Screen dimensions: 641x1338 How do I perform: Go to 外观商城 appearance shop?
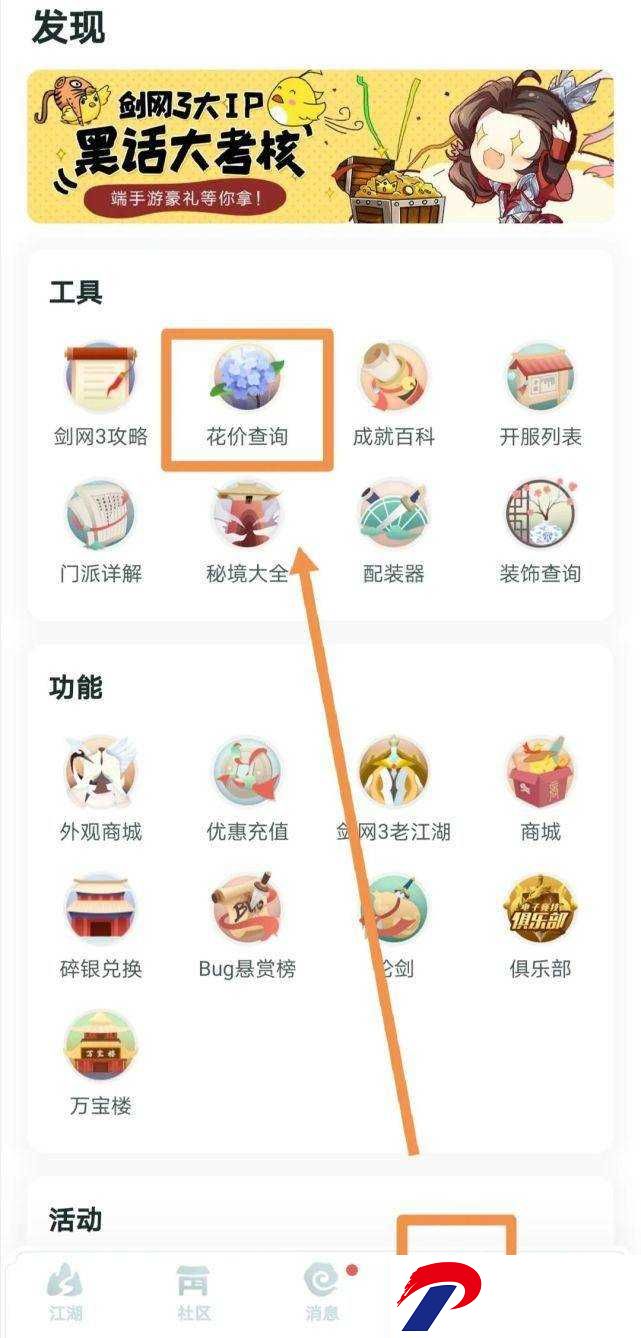tap(100, 790)
